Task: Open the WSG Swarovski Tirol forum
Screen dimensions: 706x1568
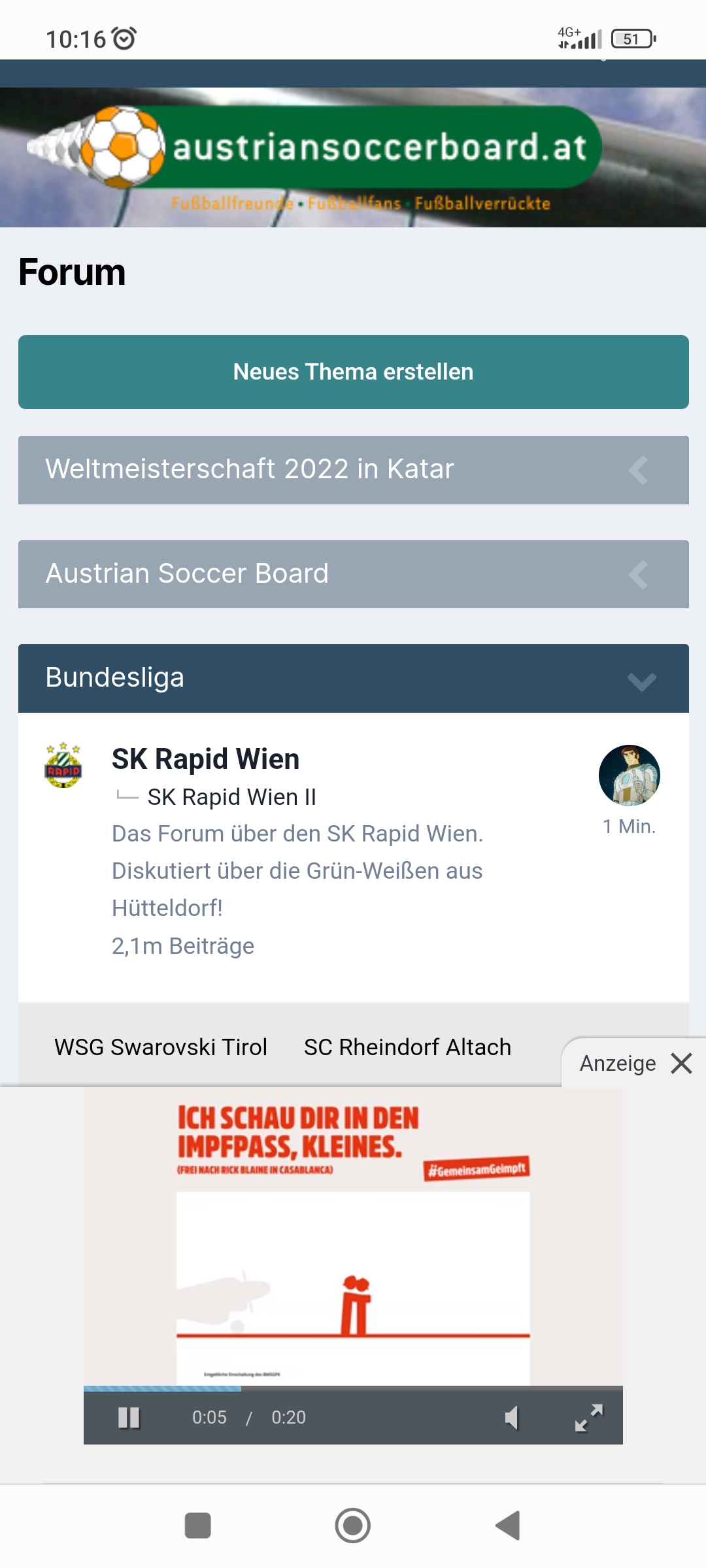Action: click(x=161, y=1047)
